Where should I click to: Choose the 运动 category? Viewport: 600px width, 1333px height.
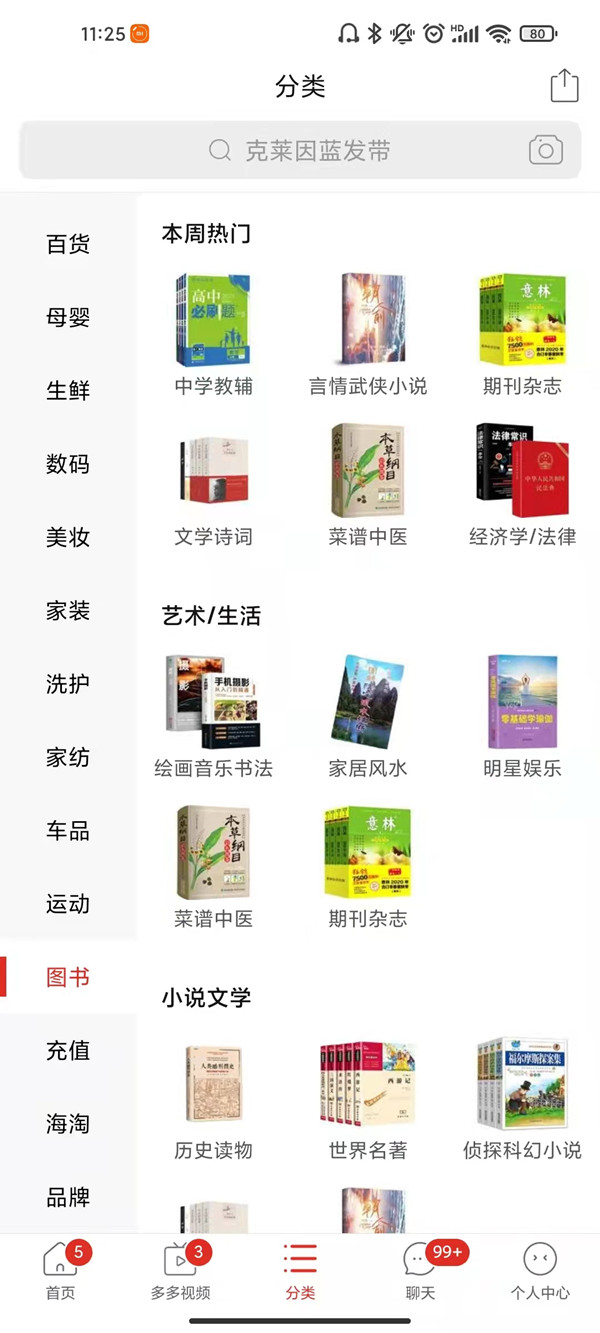tap(68, 904)
